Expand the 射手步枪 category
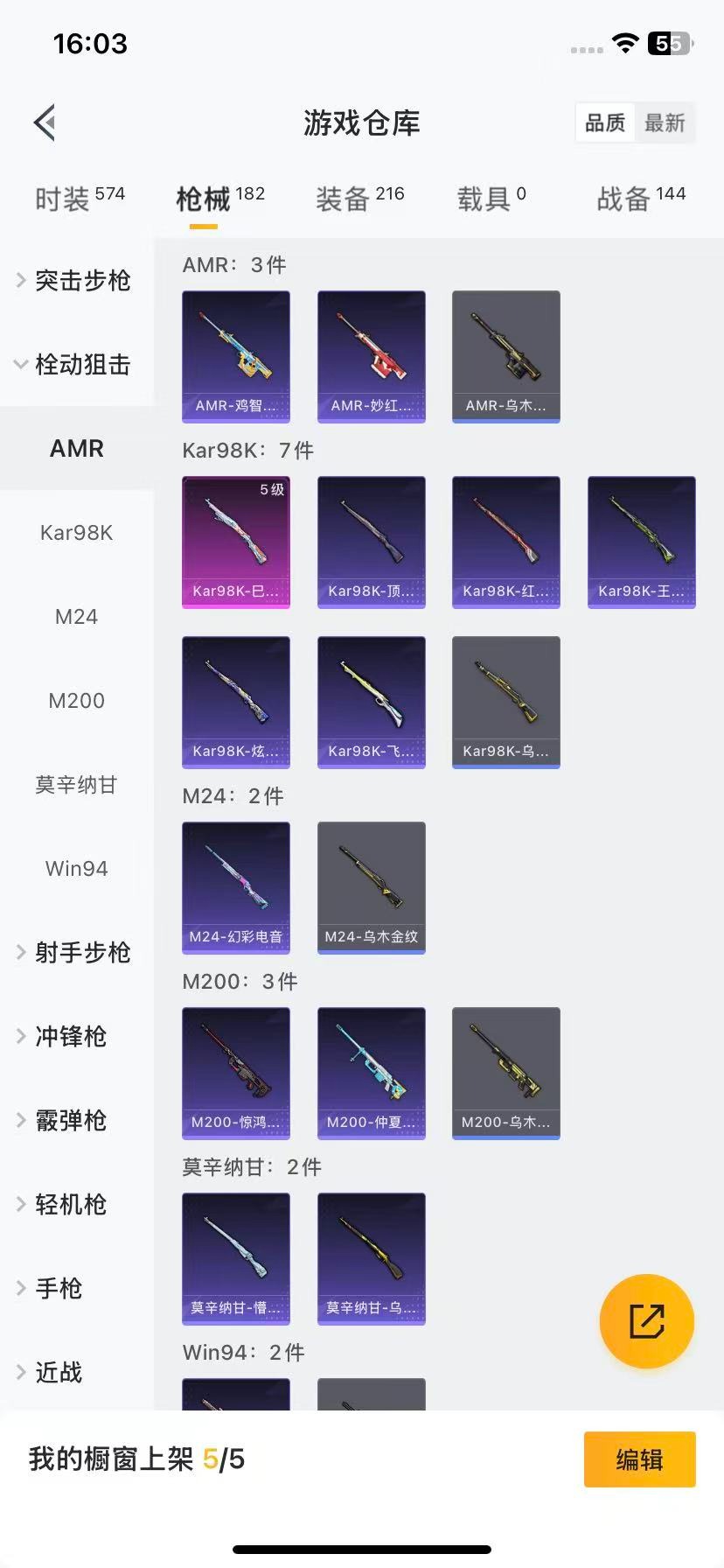The width and height of the screenshot is (724, 1568). (77, 953)
